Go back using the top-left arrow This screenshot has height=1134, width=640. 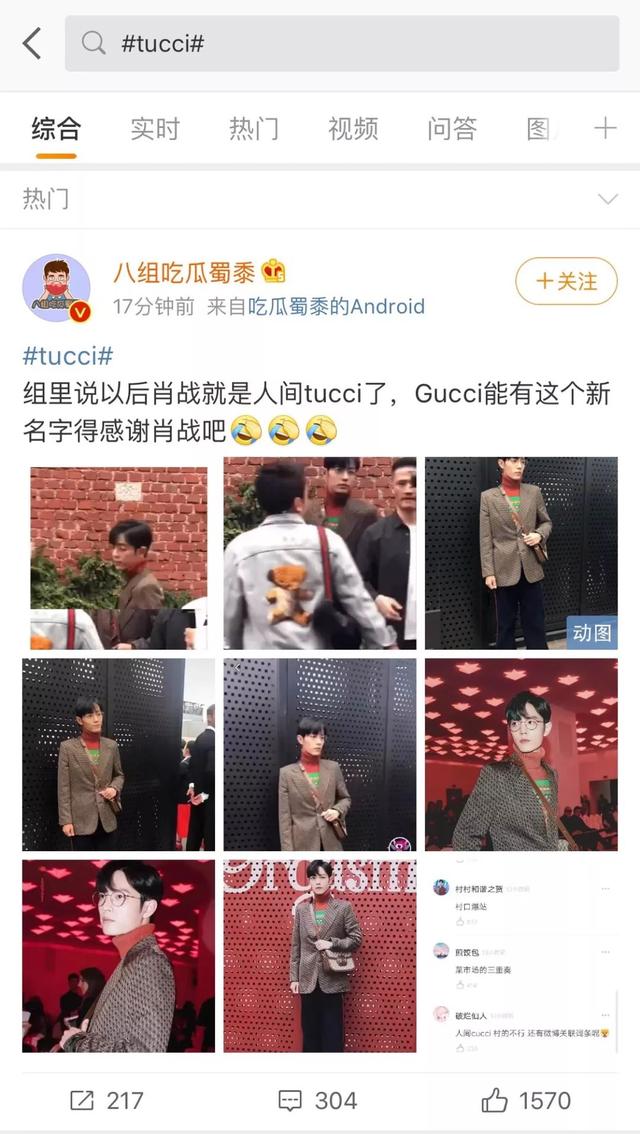click(32, 43)
